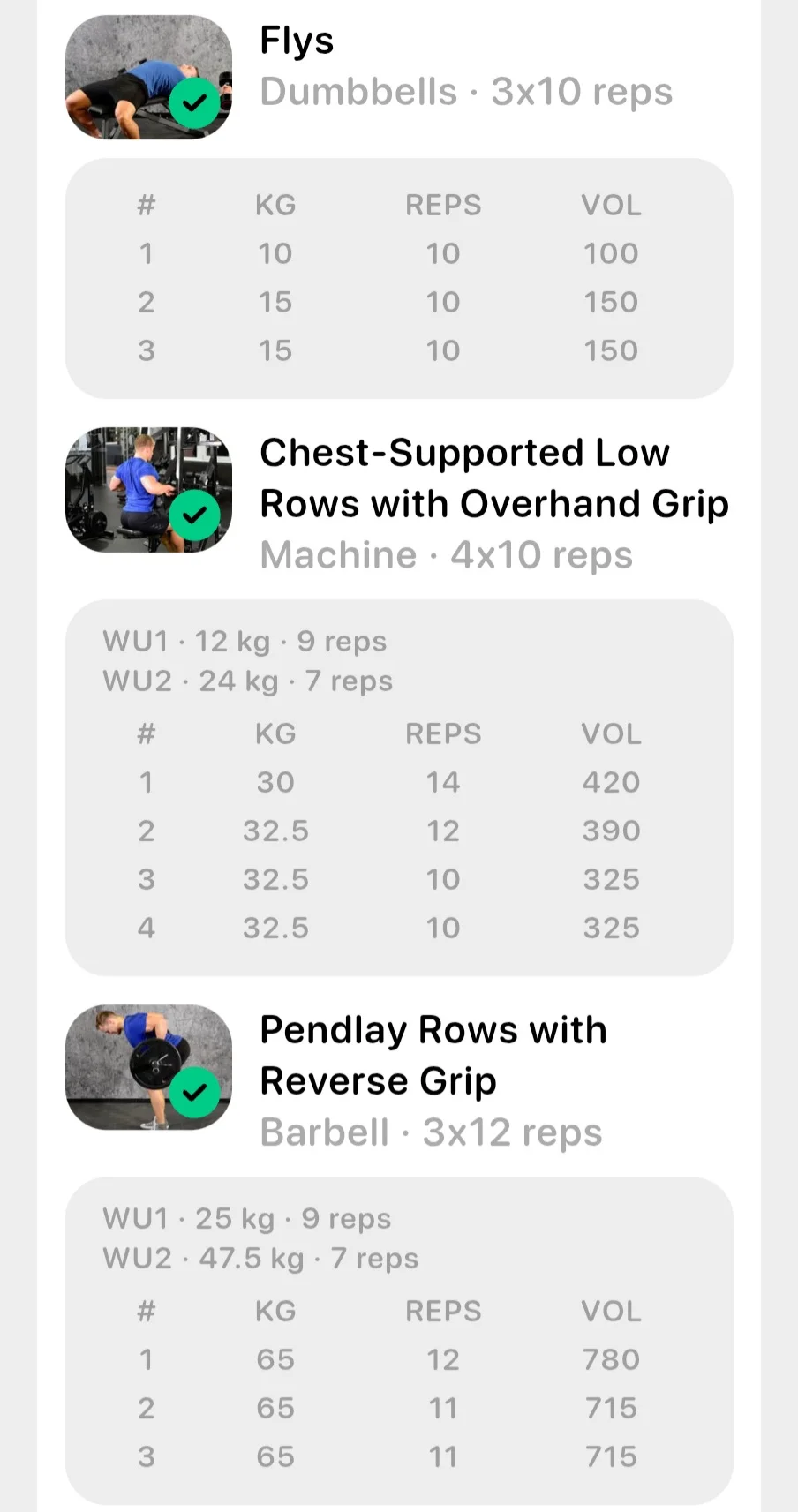The height and width of the screenshot is (1512, 798).
Task: View Pendlay Rows set log
Action: [399, 1340]
